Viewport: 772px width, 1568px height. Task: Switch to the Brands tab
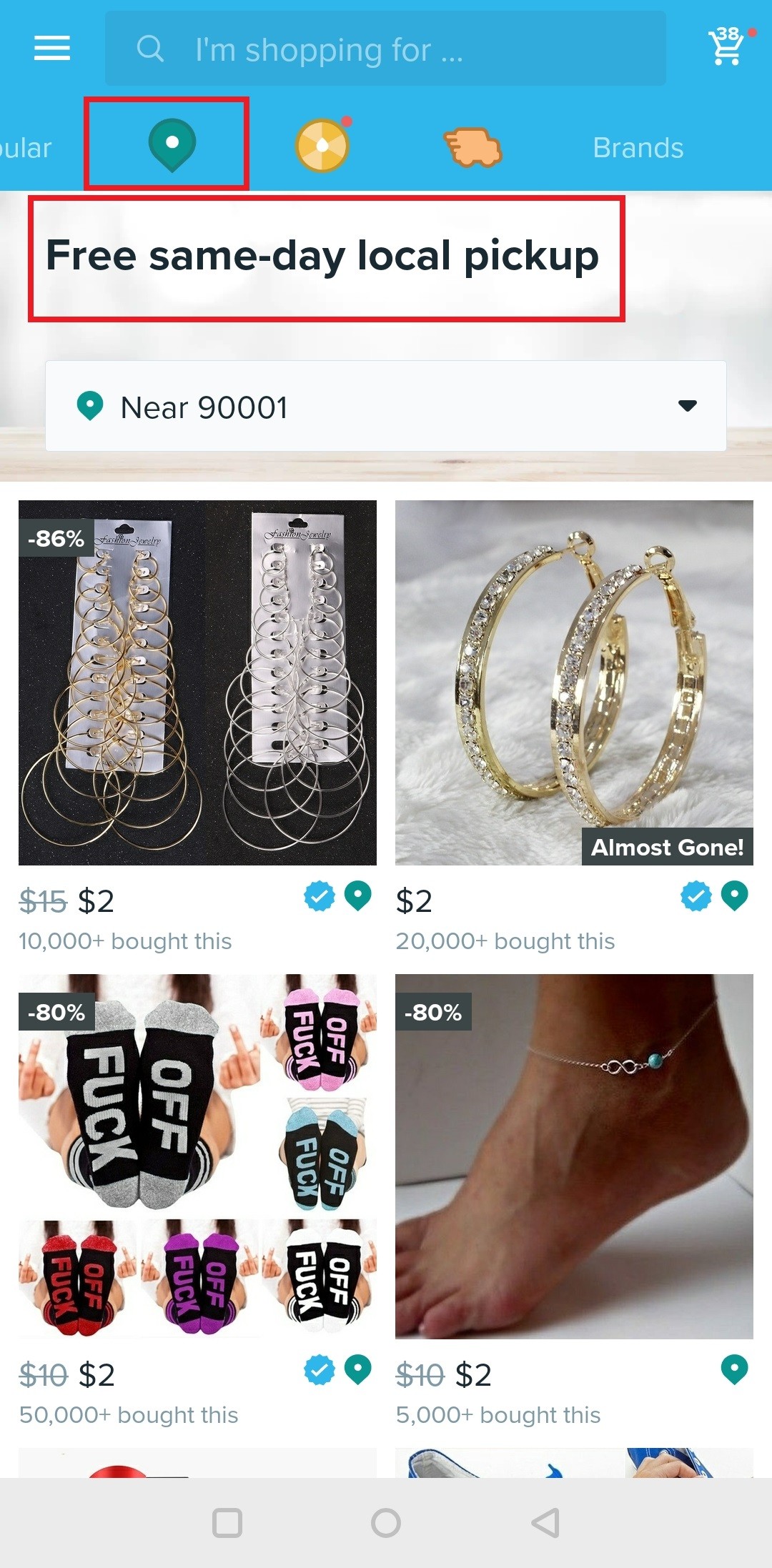click(x=638, y=148)
